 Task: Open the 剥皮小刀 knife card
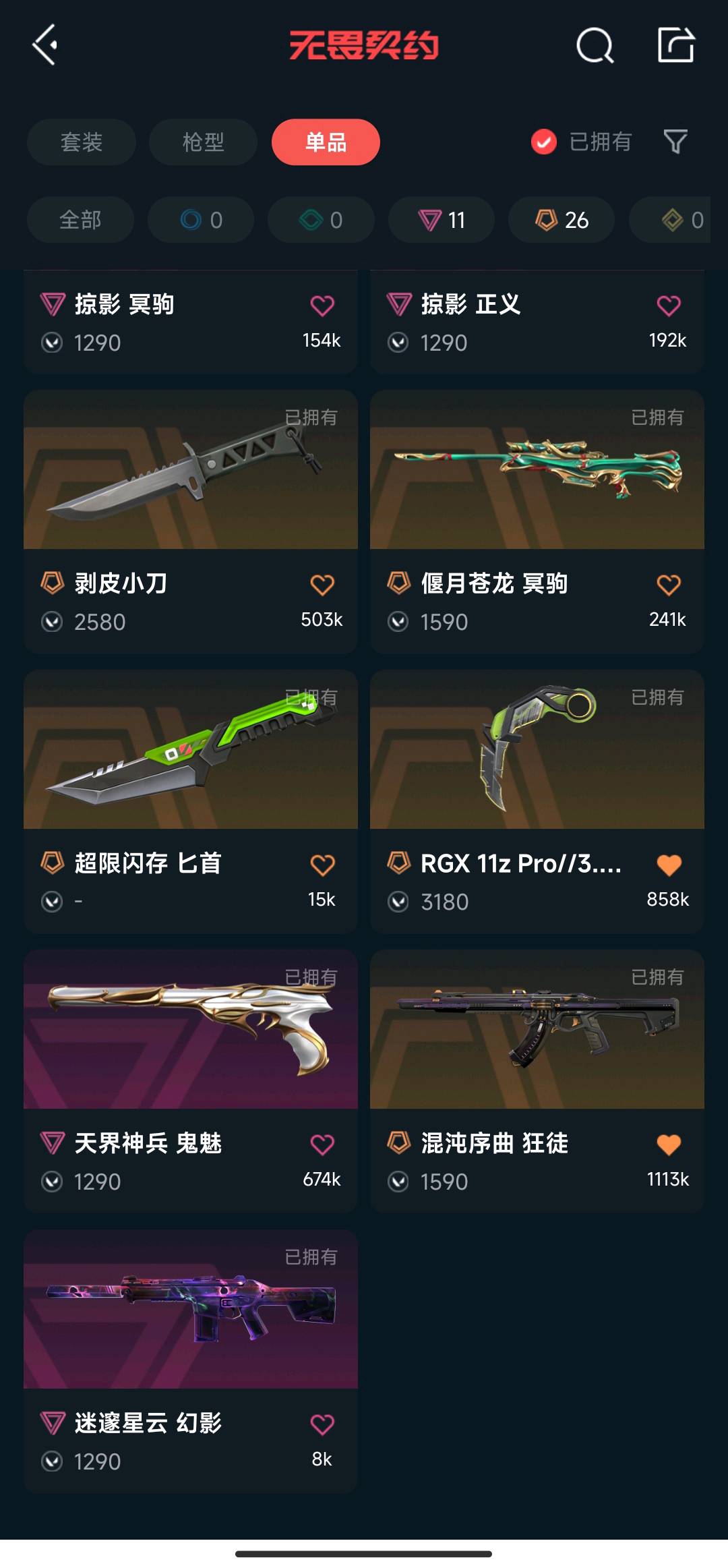191,521
